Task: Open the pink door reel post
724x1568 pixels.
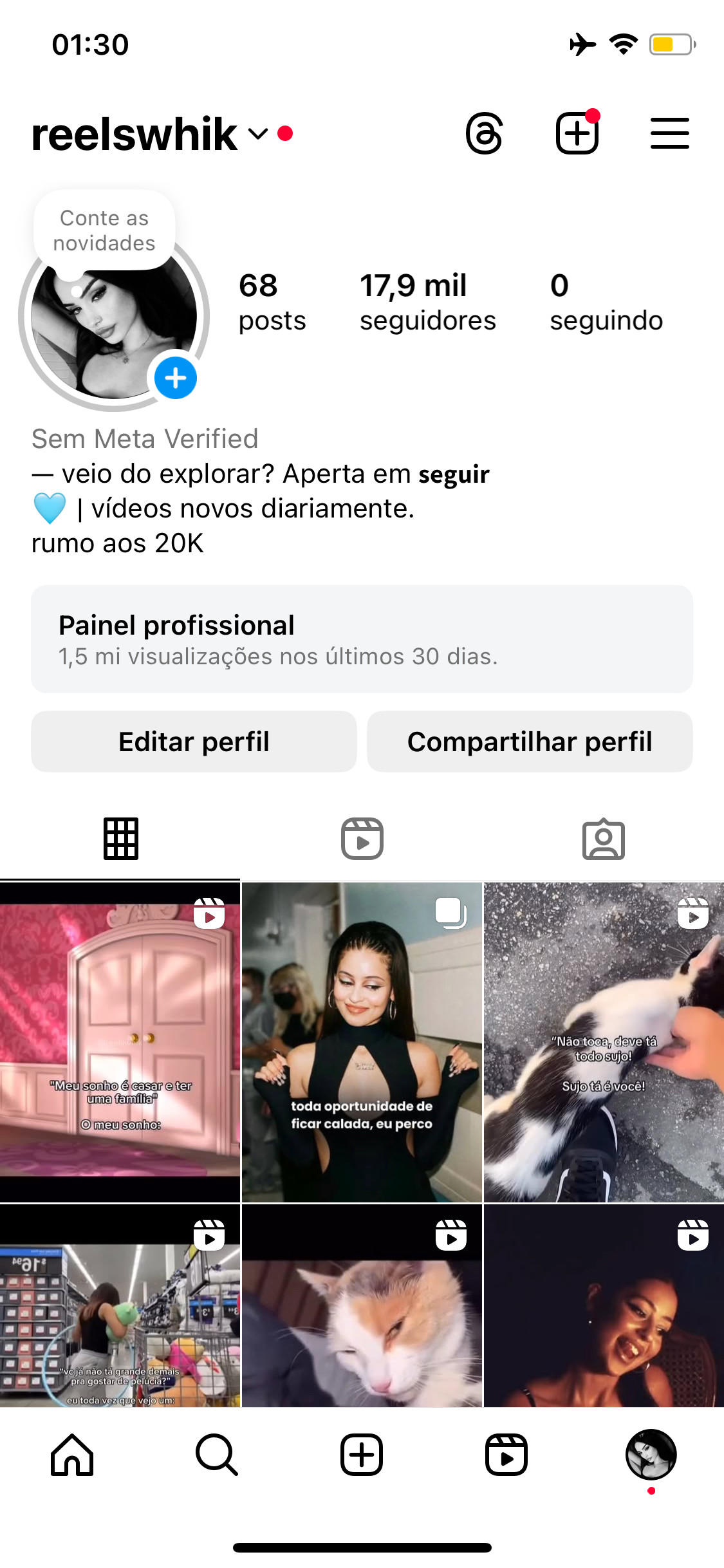Action: 120,1042
